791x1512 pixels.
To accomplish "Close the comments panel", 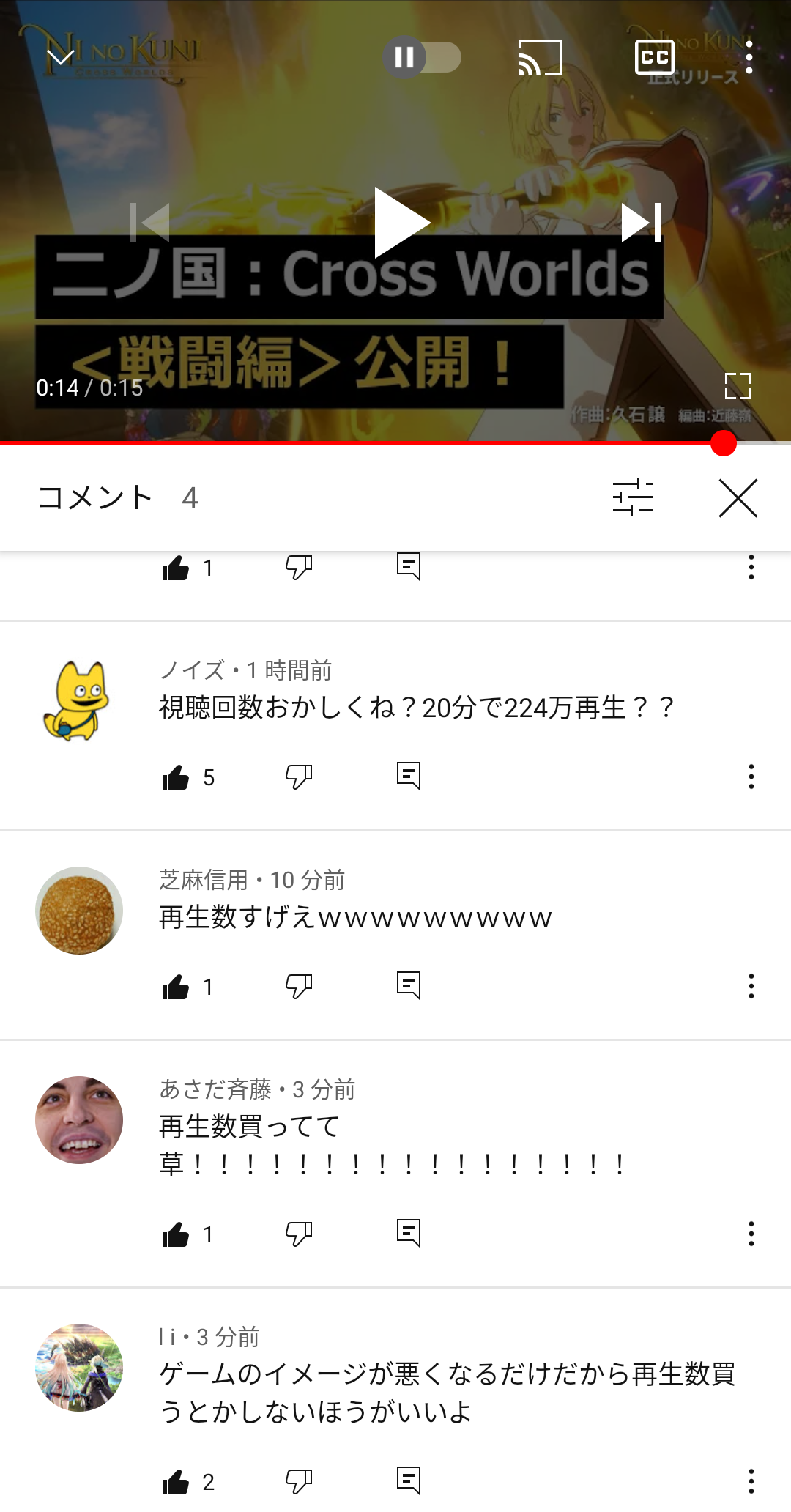I will [738, 498].
